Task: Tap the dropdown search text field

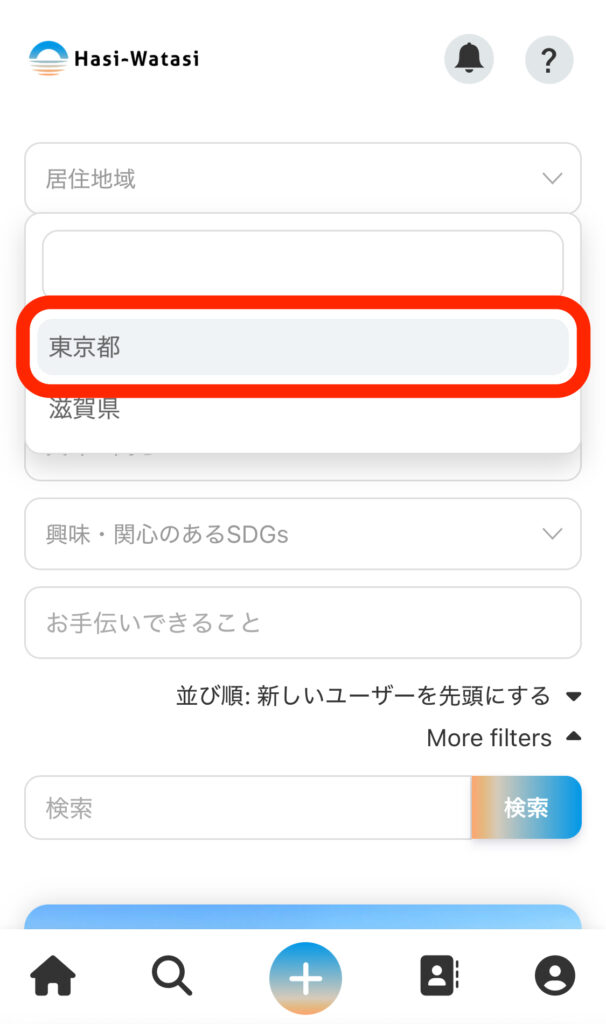Action: point(302,264)
